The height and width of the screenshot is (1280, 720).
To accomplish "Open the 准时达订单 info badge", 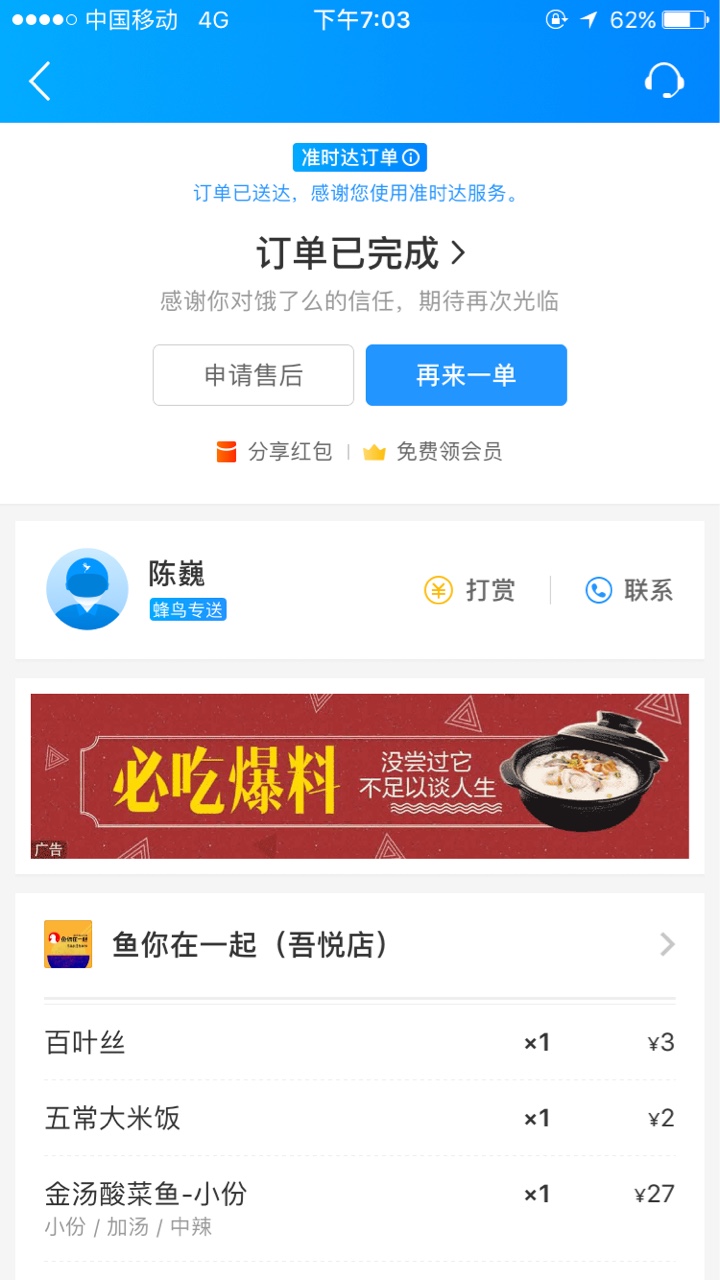I will click(x=360, y=158).
